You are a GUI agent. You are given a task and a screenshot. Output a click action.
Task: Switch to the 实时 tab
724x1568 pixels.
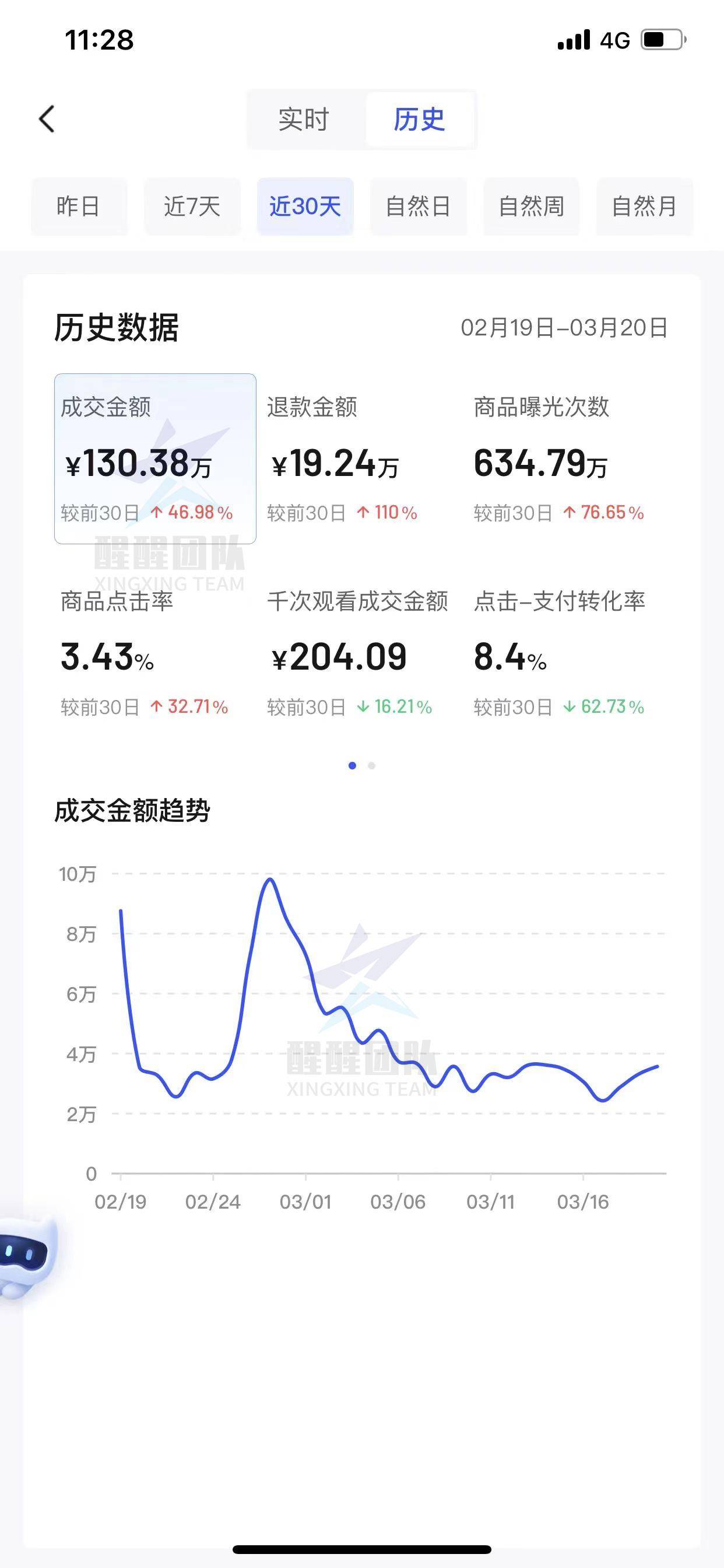point(304,120)
